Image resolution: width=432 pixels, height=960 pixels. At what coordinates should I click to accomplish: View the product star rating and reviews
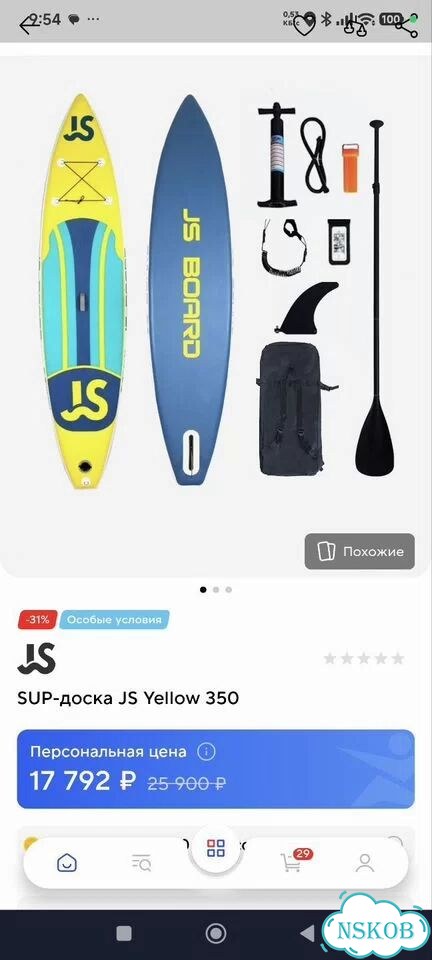click(x=363, y=659)
